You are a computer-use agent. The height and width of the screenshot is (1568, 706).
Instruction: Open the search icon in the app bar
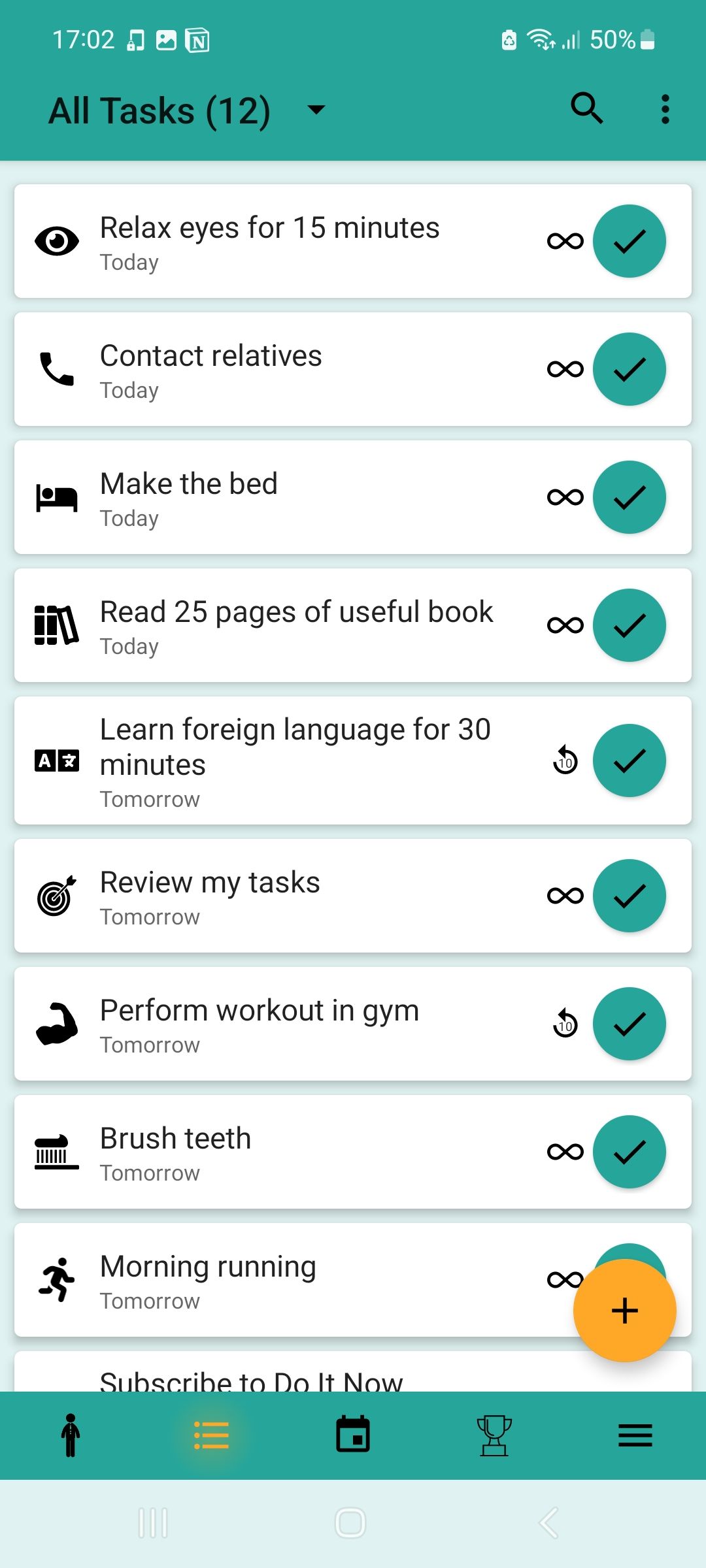586,108
